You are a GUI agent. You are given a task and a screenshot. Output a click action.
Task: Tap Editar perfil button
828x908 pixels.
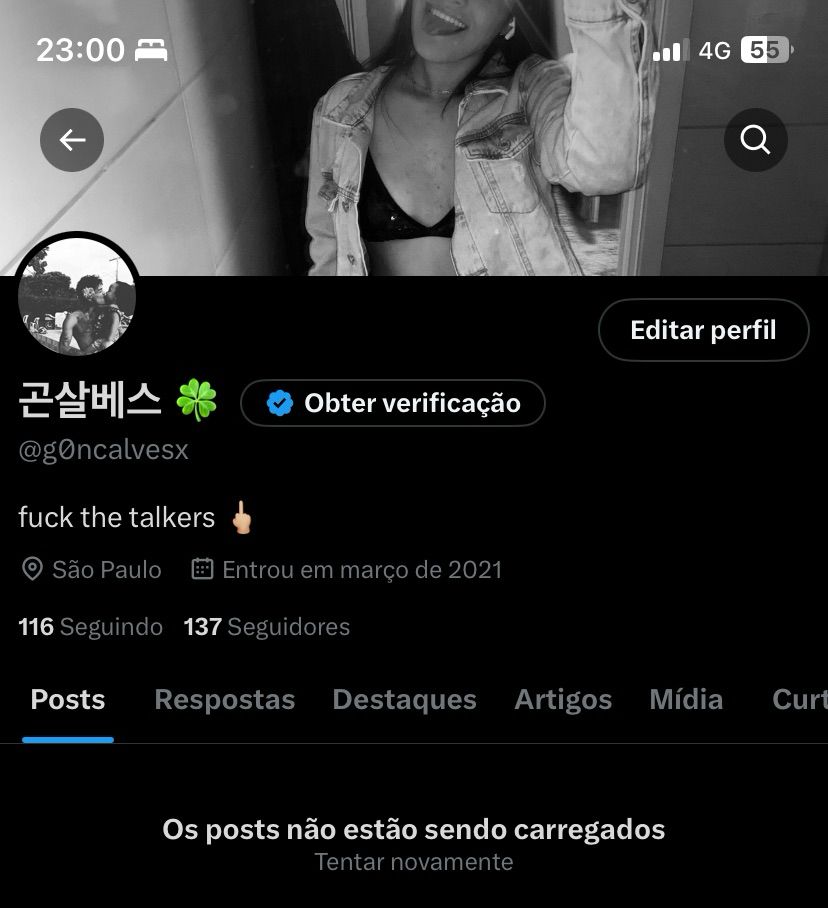(703, 330)
